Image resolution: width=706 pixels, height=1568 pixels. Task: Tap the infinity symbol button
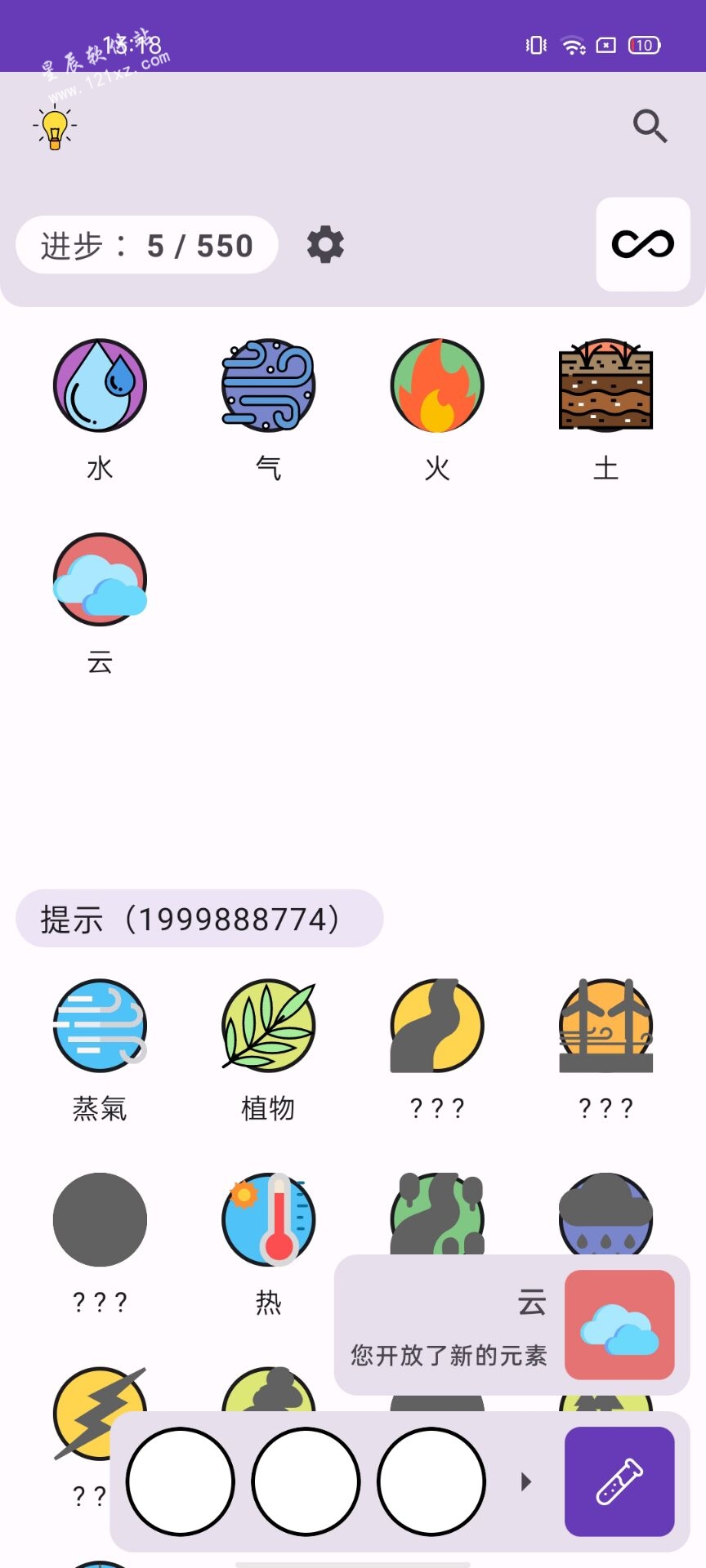(643, 244)
